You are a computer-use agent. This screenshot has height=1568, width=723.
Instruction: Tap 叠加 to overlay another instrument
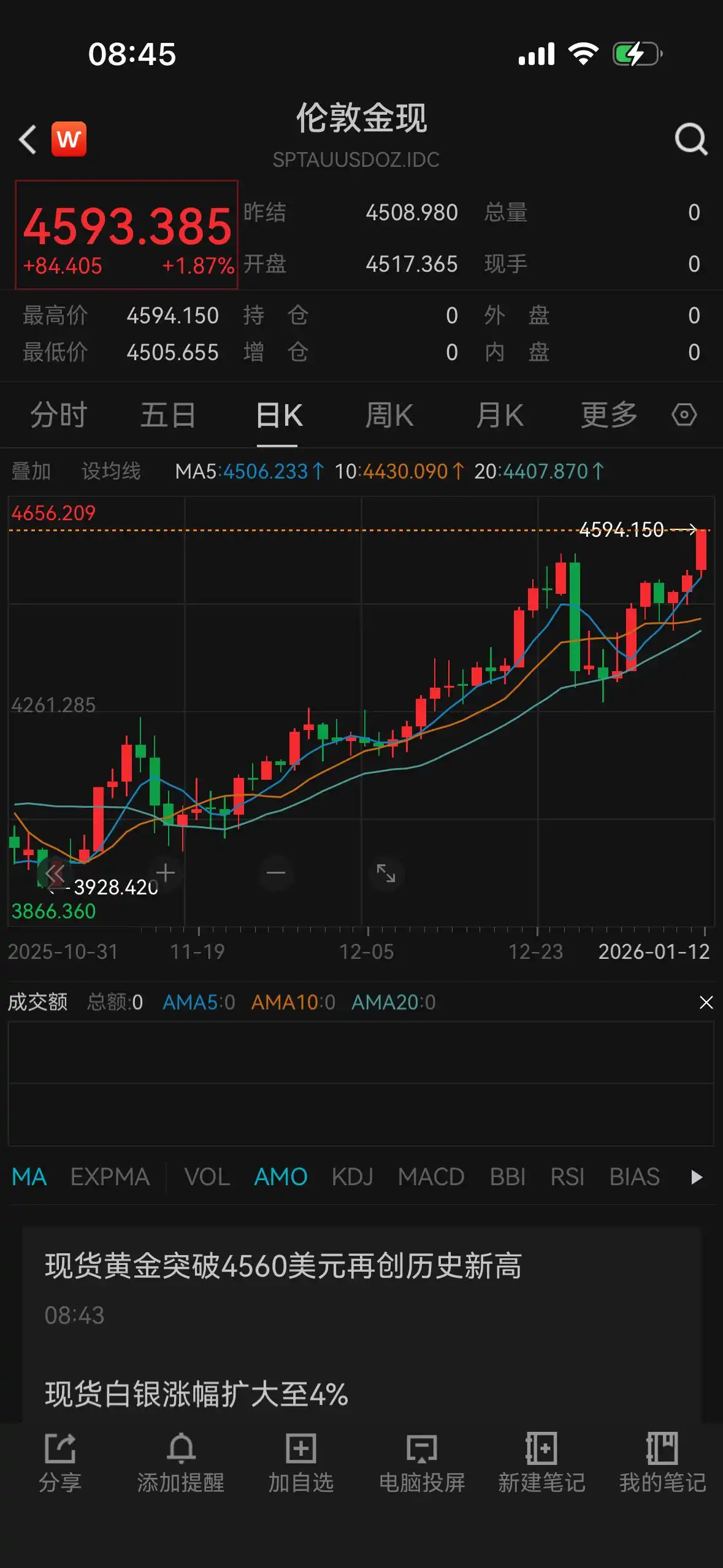[x=31, y=471]
